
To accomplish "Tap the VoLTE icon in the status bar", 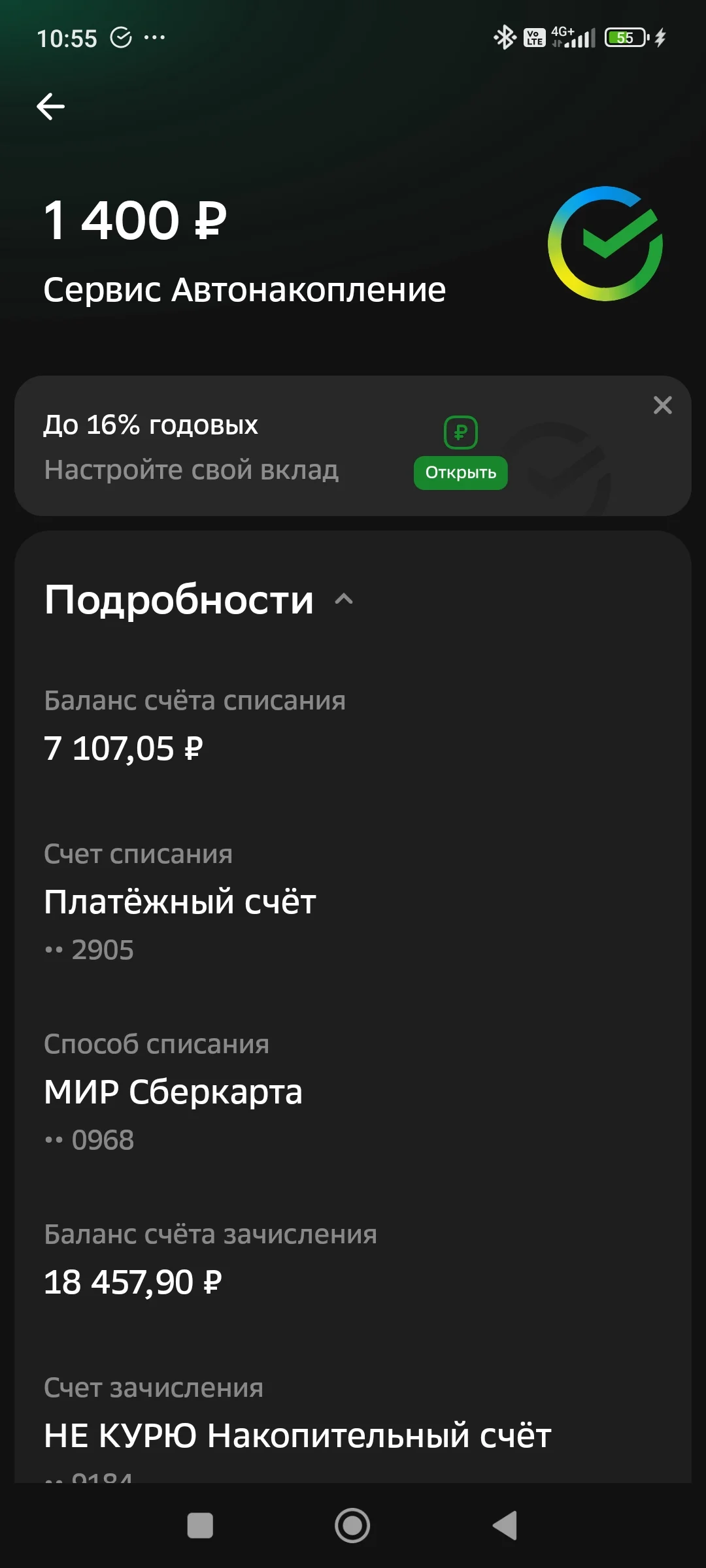I will pyautogui.click(x=533, y=37).
